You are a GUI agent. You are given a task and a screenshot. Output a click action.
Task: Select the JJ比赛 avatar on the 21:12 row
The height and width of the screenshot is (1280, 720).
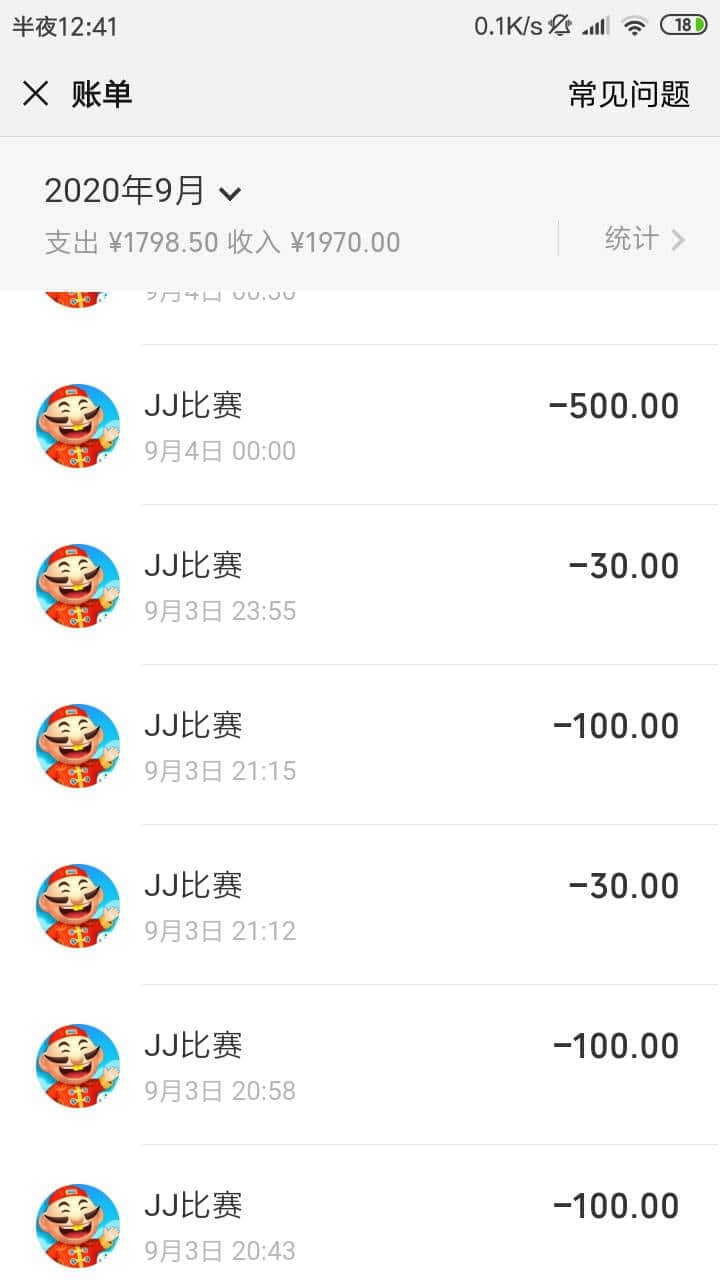pos(77,905)
